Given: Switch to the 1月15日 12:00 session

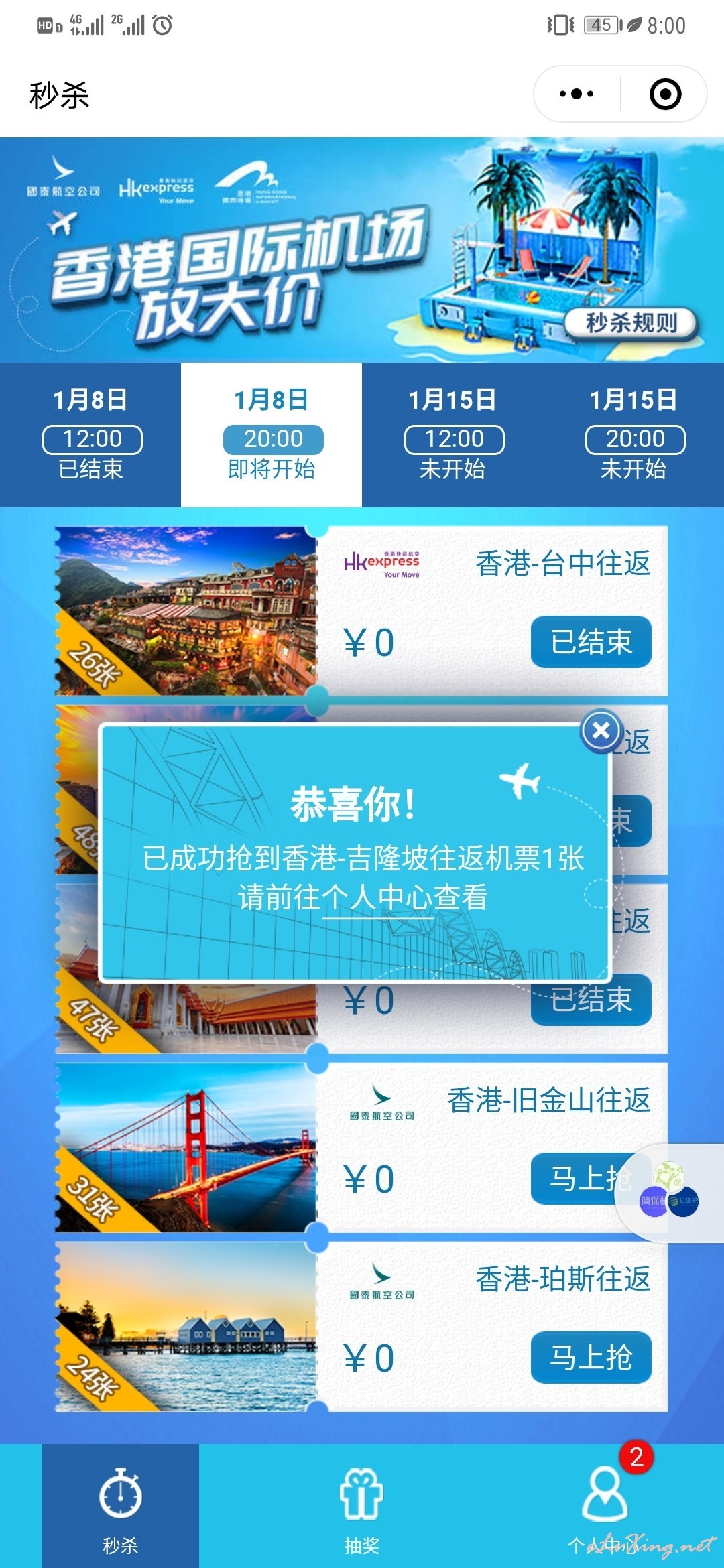Looking at the screenshot, I should click(x=452, y=435).
